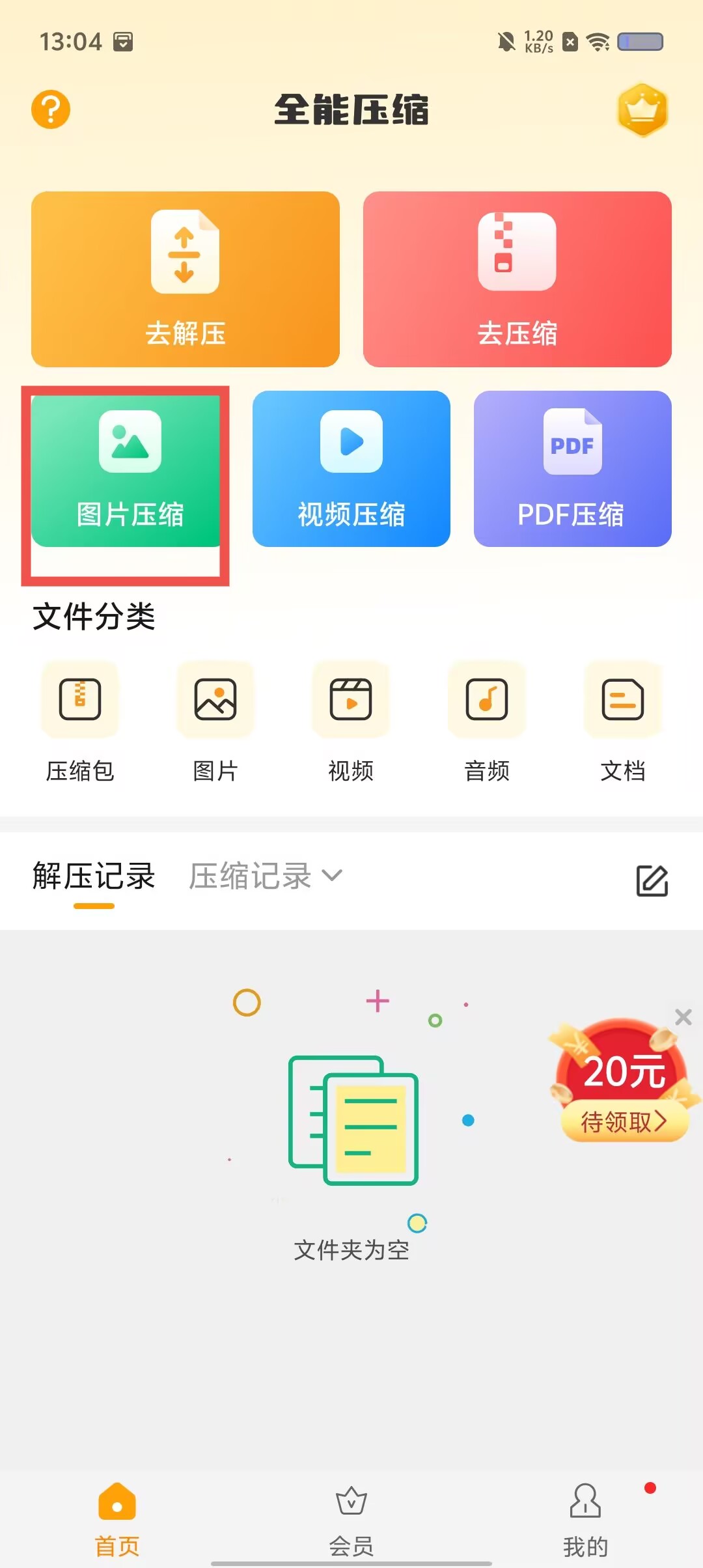Select the 解压记录 tab
This screenshot has width=703, height=1568.
pyautogui.click(x=94, y=876)
